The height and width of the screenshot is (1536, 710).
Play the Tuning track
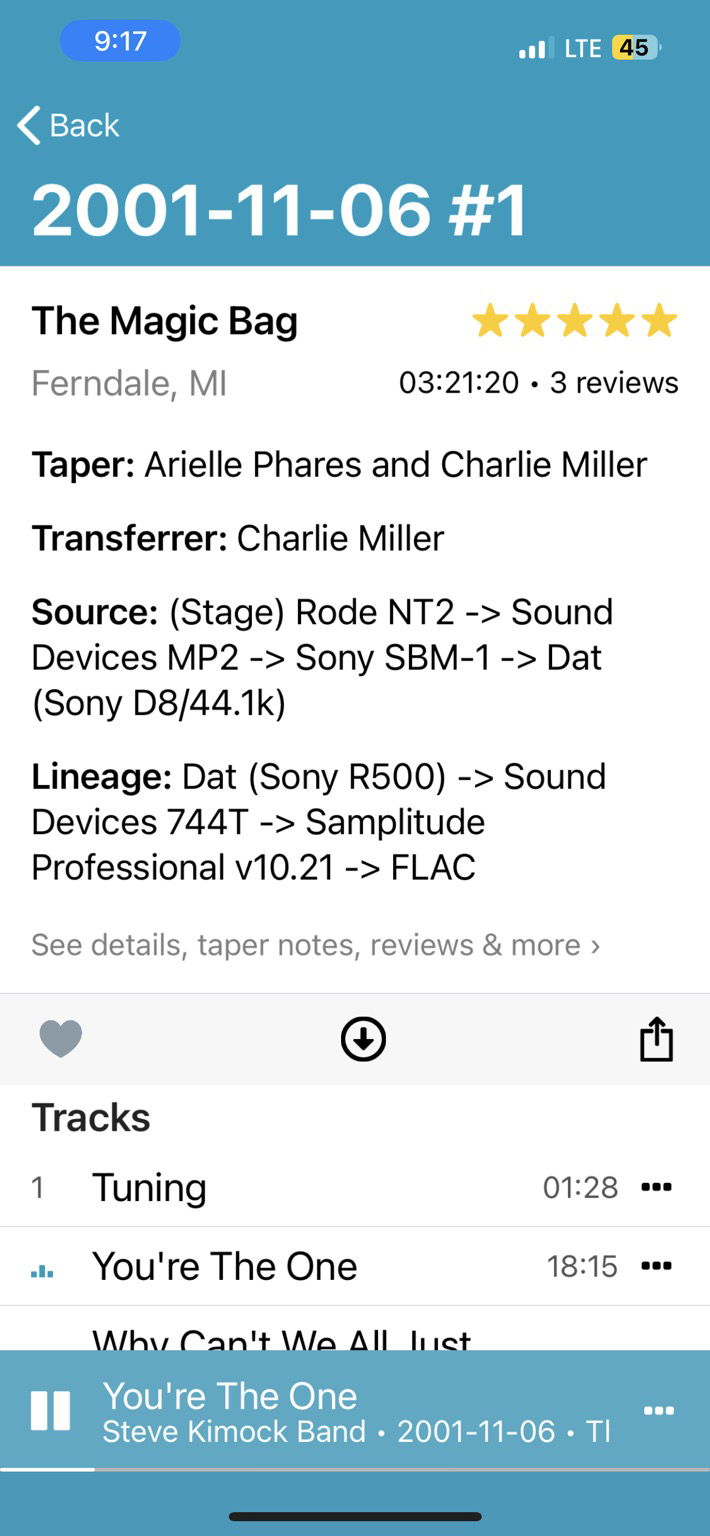tap(355, 1187)
